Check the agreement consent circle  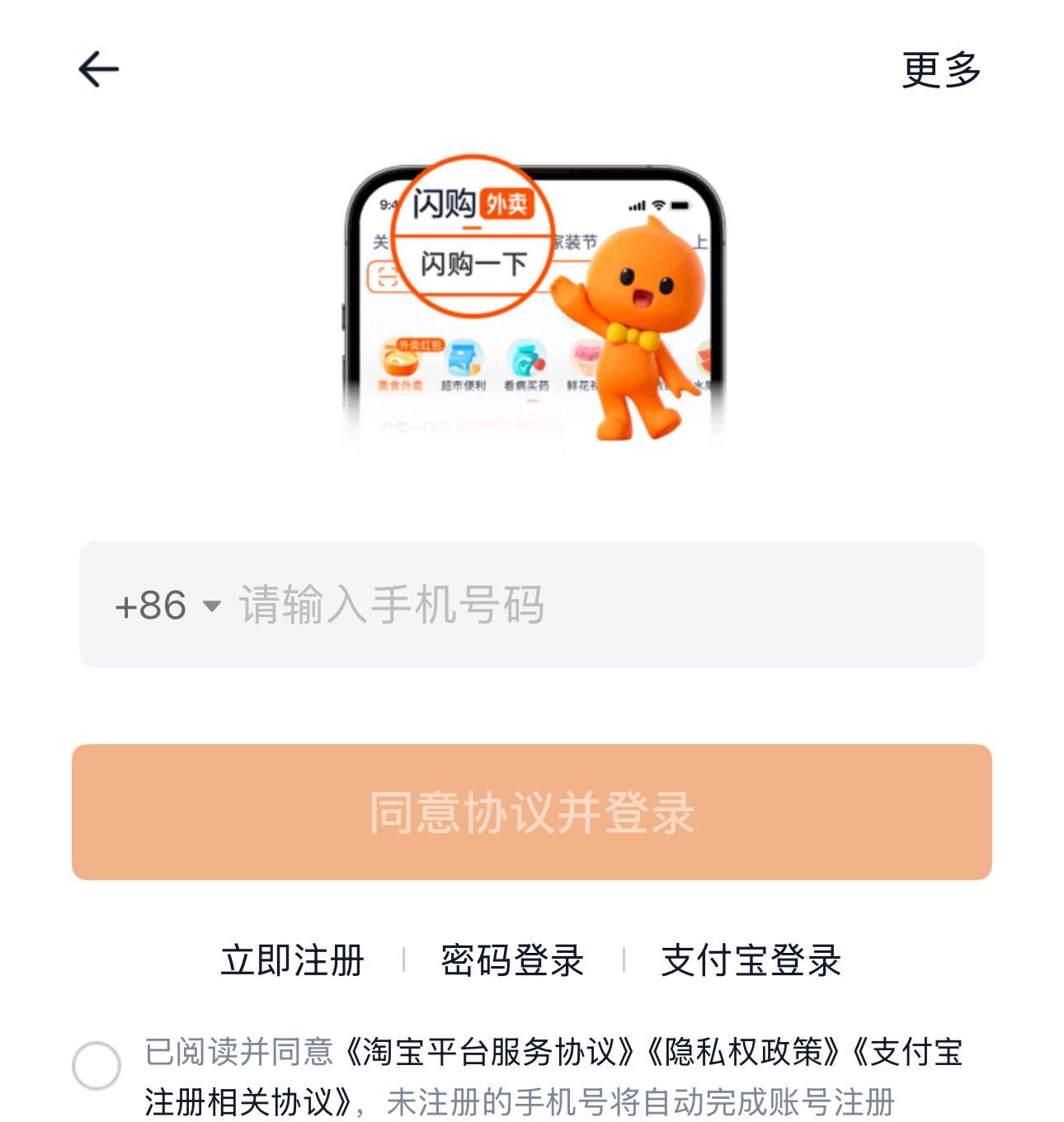pyautogui.click(x=97, y=1065)
